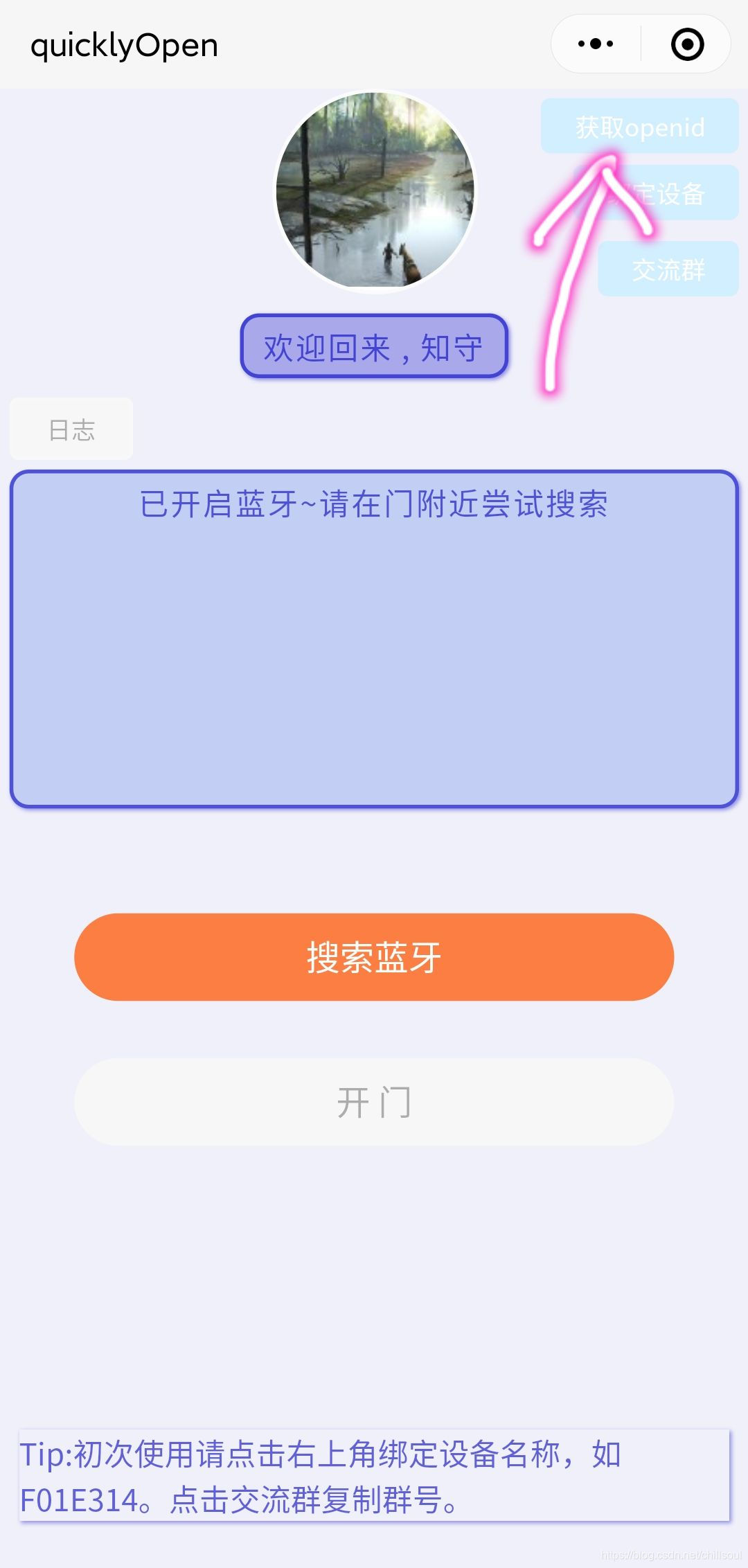748x1568 pixels.
Task: Open the 交流群 button to copy group number
Action: pos(668,269)
